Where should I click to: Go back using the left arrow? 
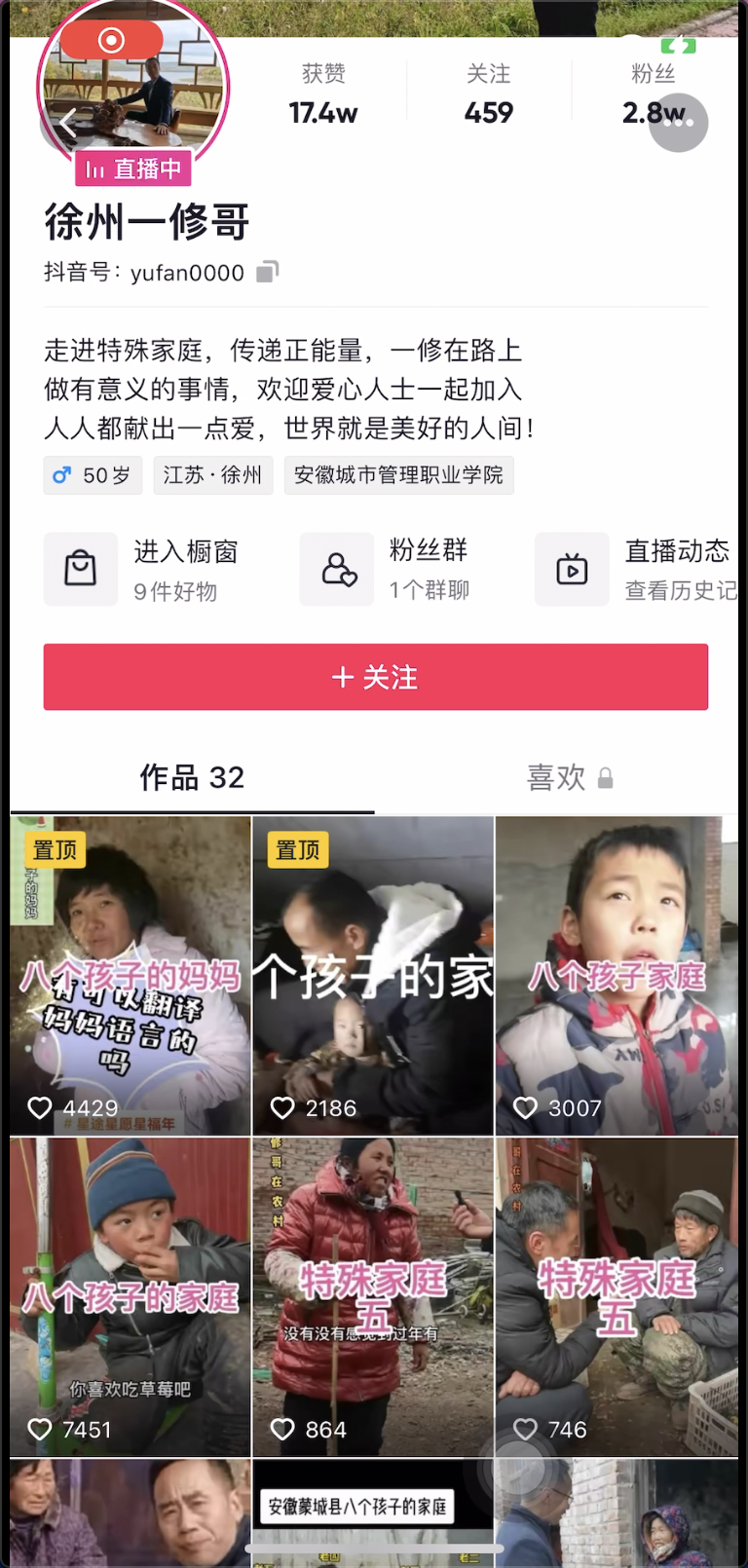66,123
